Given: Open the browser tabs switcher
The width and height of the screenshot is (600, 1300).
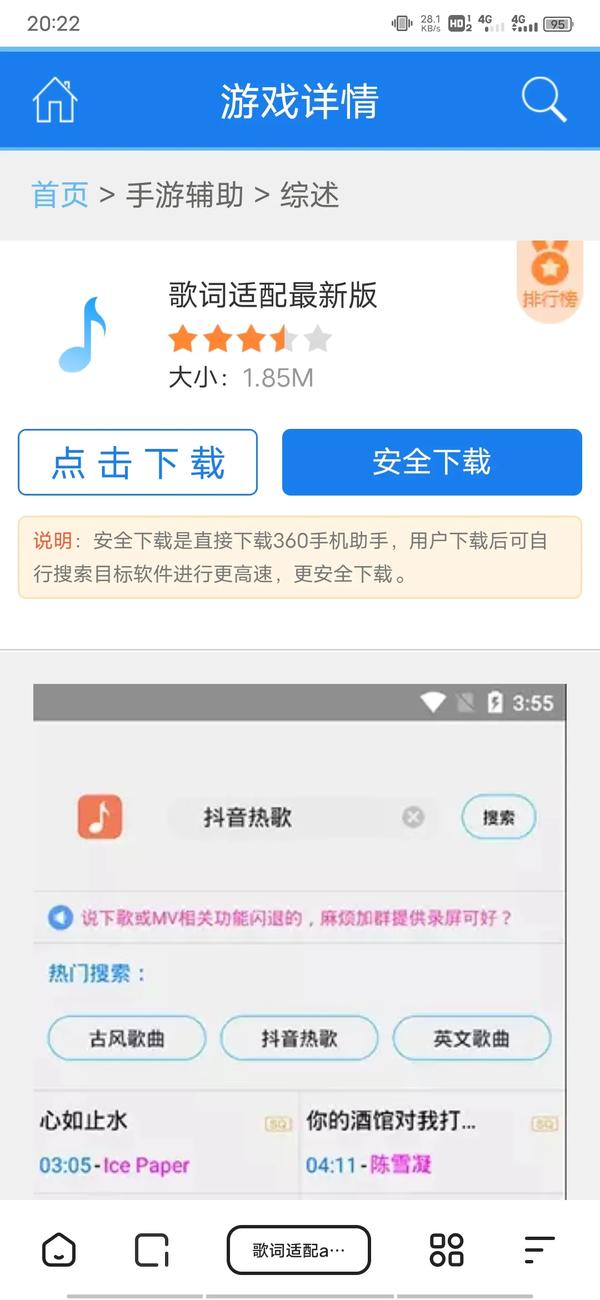Looking at the screenshot, I should (x=152, y=1249).
